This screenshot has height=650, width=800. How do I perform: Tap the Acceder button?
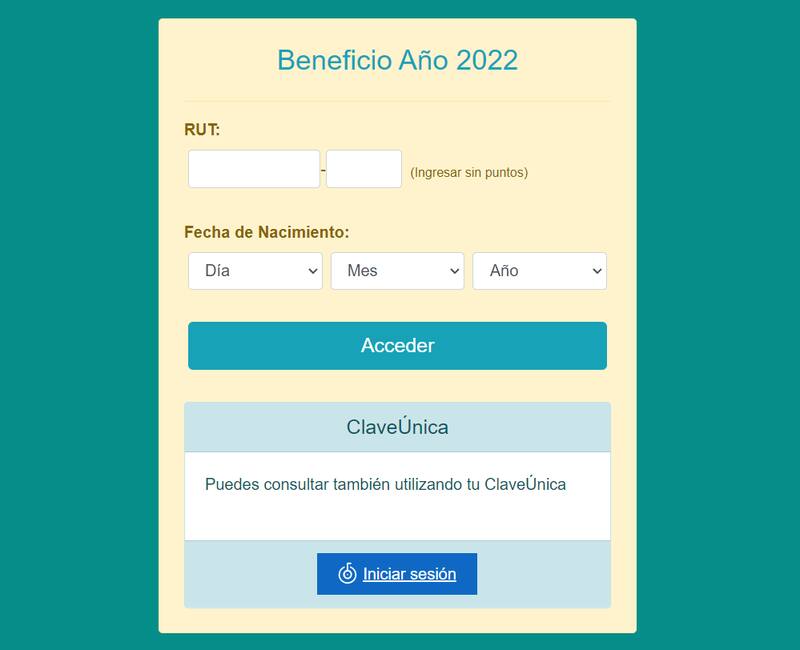397,346
